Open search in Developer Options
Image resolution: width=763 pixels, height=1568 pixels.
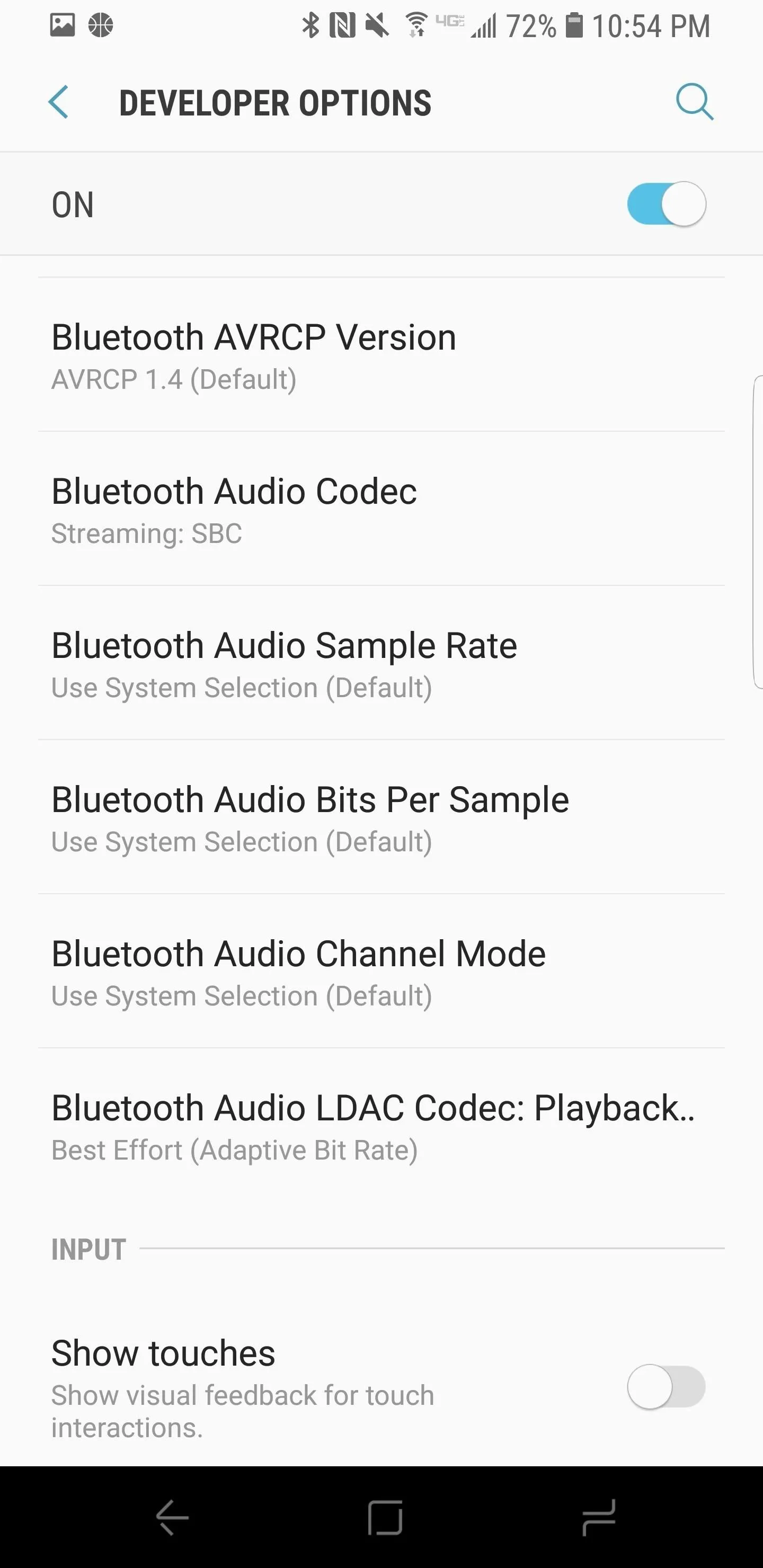pyautogui.click(x=694, y=102)
